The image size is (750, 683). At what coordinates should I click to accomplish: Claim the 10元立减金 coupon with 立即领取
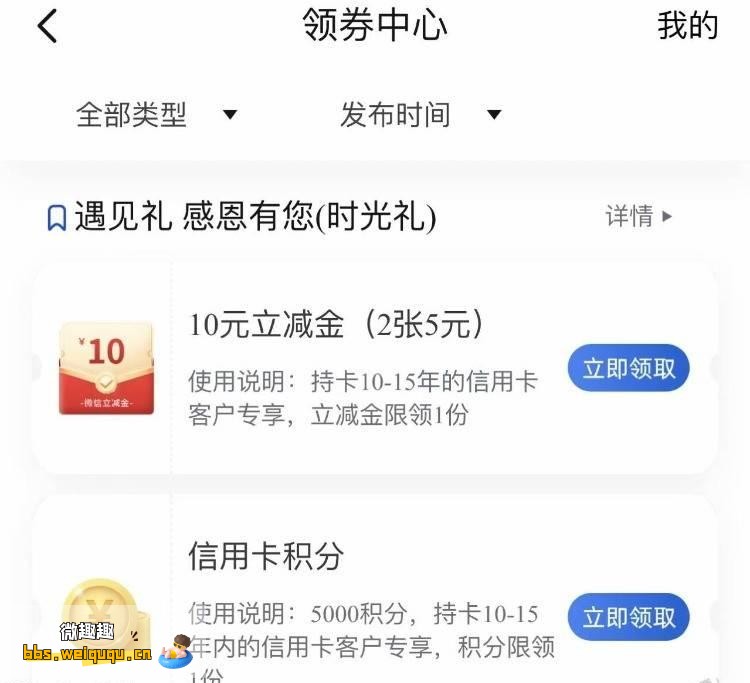(x=629, y=369)
